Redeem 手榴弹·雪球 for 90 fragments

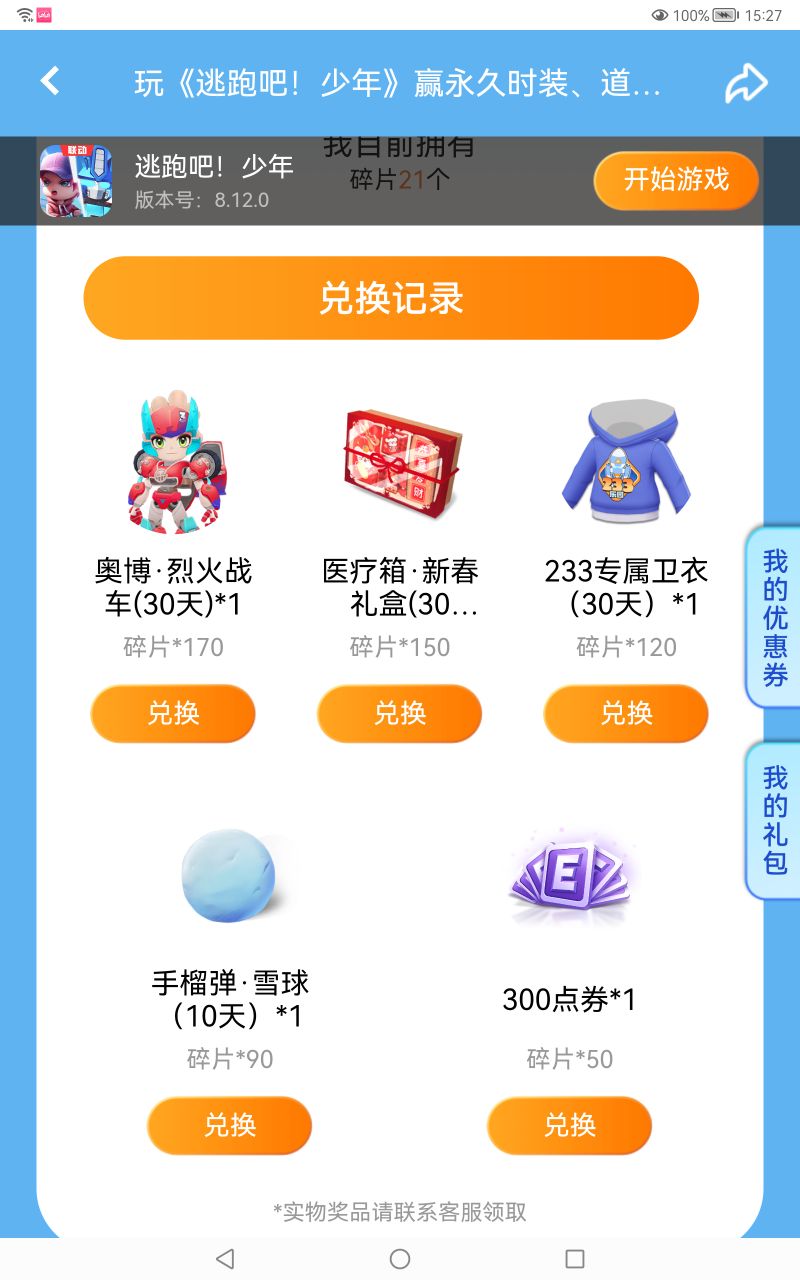(230, 1125)
